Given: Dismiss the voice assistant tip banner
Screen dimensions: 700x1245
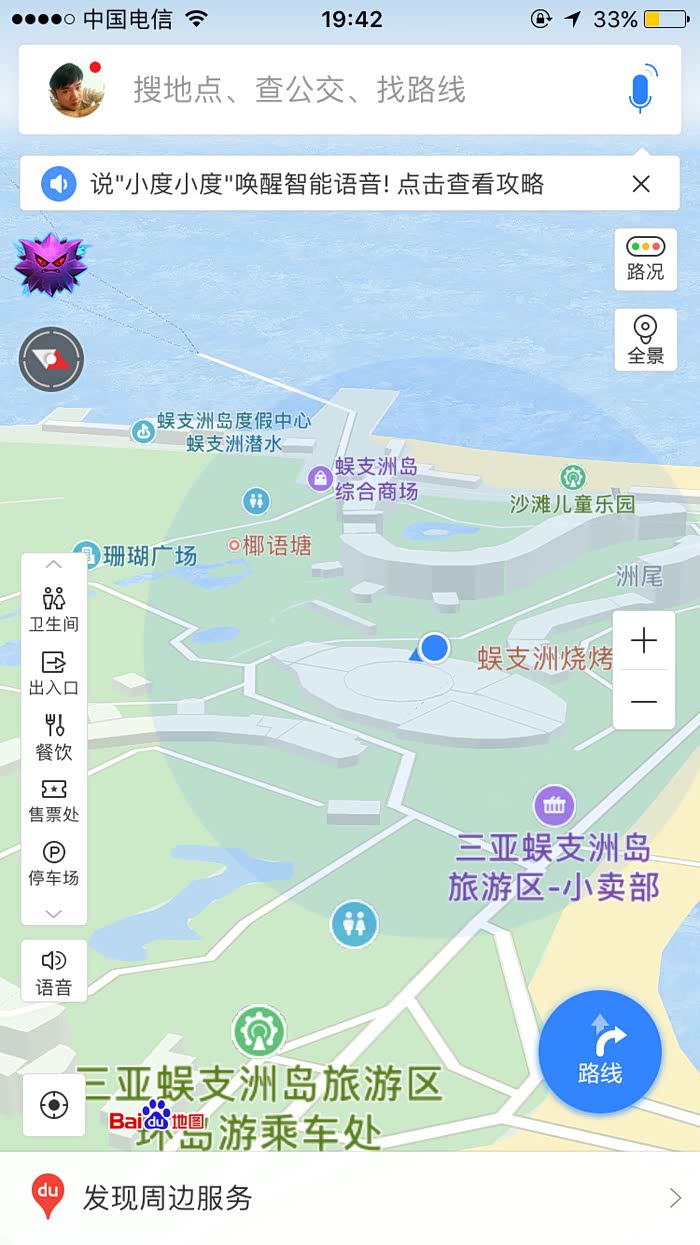Looking at the screenshot, I should (x=641, y=184).
